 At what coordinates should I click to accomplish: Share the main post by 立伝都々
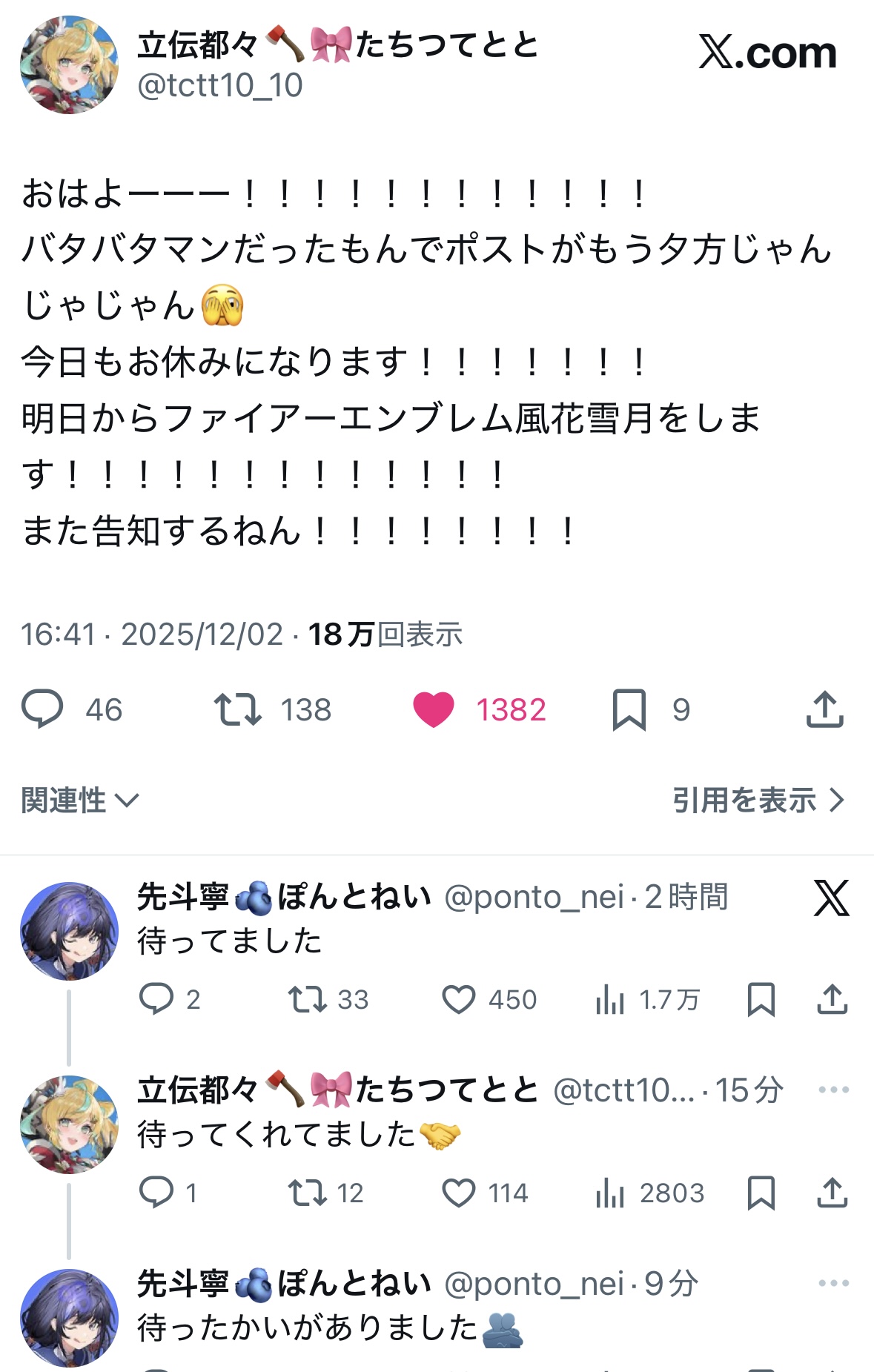[824, 709]
